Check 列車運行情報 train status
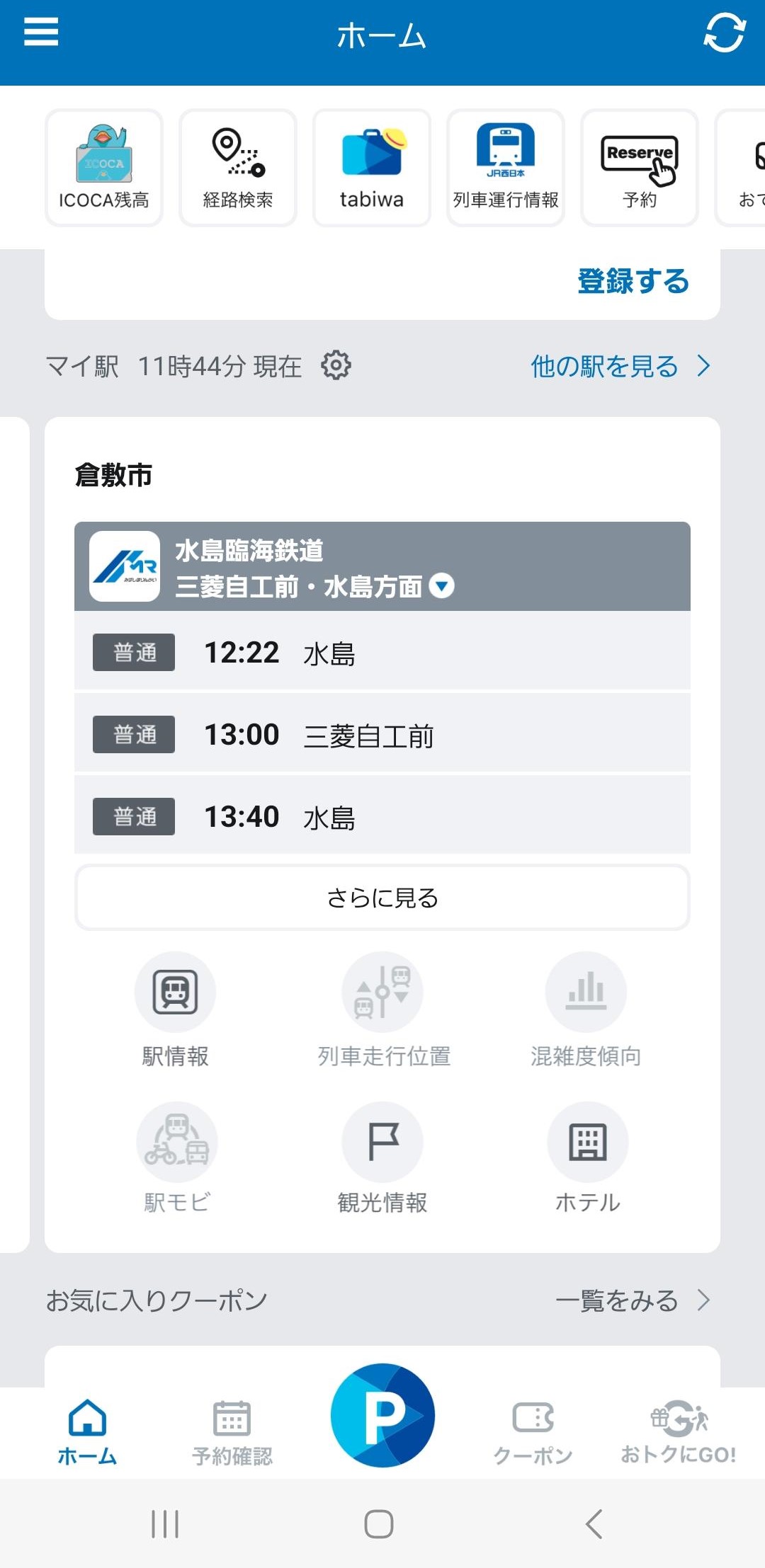The height and width of the screenshot is (1568, 765). 506,168
